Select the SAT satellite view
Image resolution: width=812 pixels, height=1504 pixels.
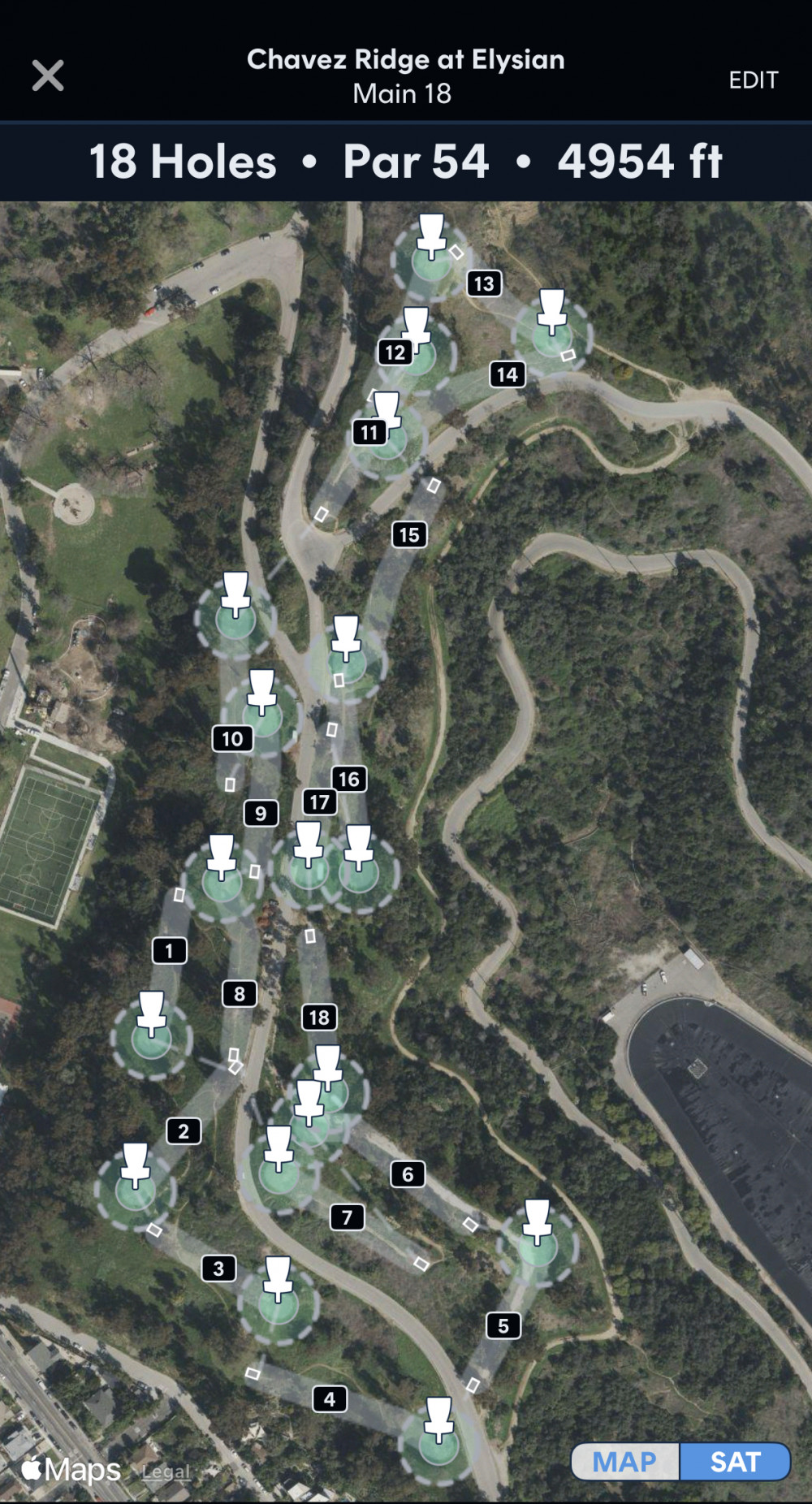coord(735,1462)
